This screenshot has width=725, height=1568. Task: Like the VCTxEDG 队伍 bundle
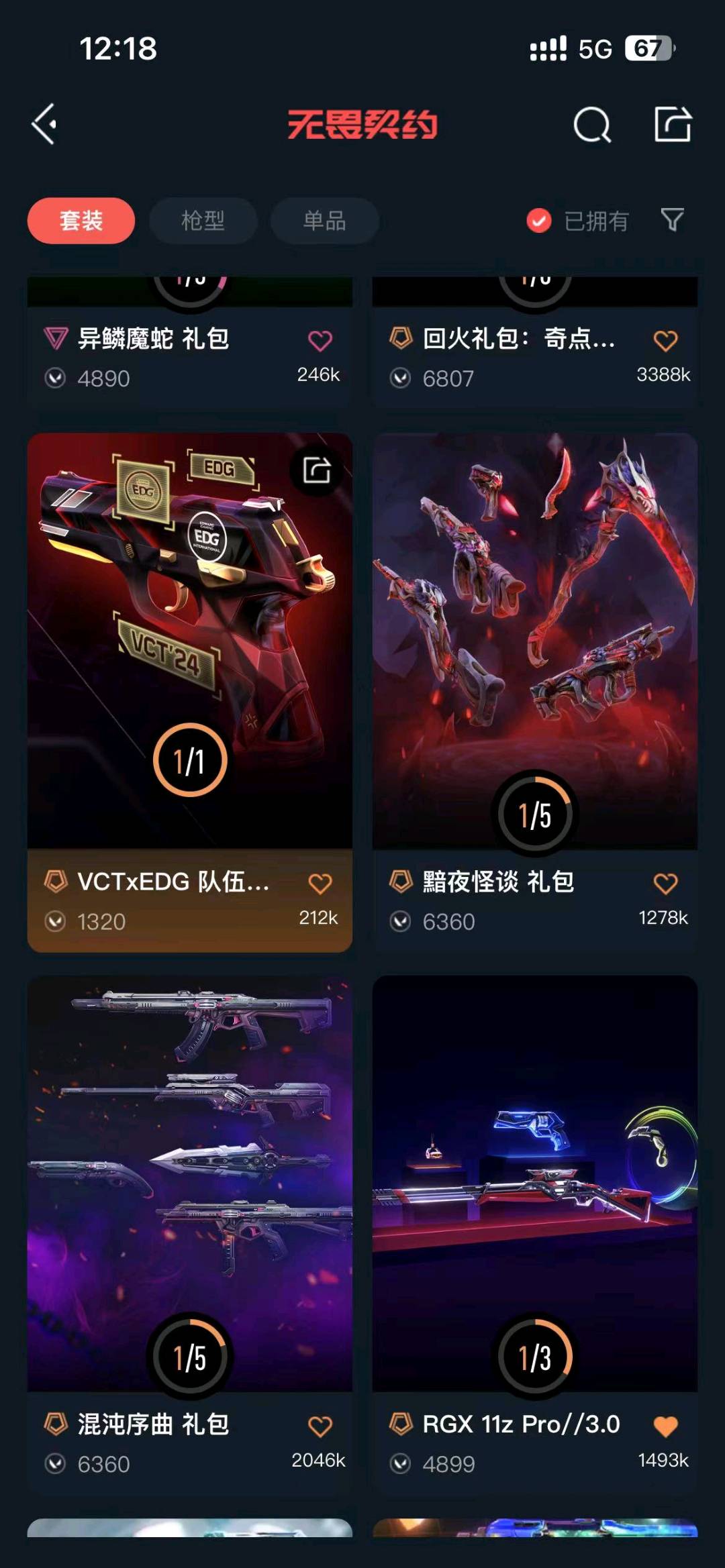(x=320, y=884)
